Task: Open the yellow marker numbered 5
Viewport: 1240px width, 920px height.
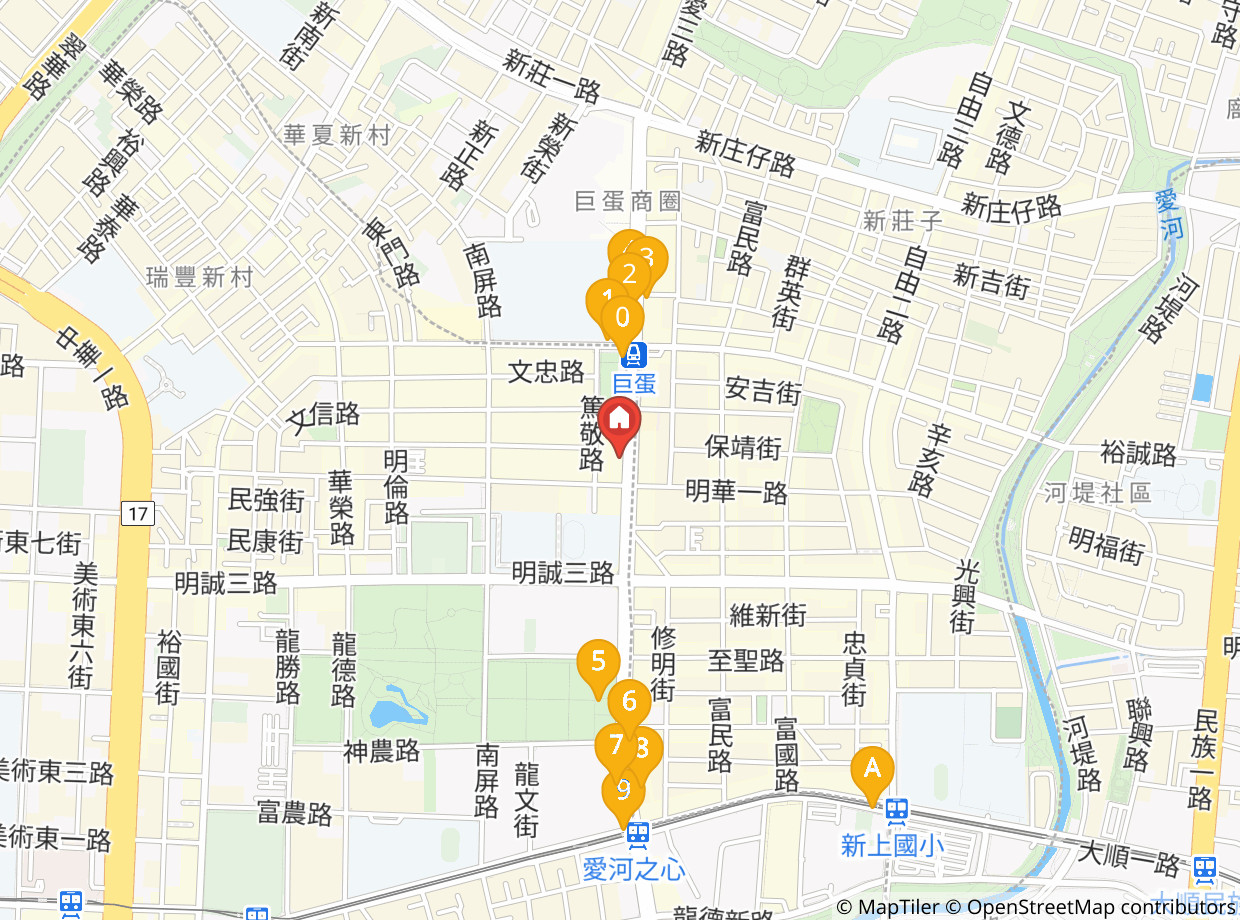Action: click(598, 661)
